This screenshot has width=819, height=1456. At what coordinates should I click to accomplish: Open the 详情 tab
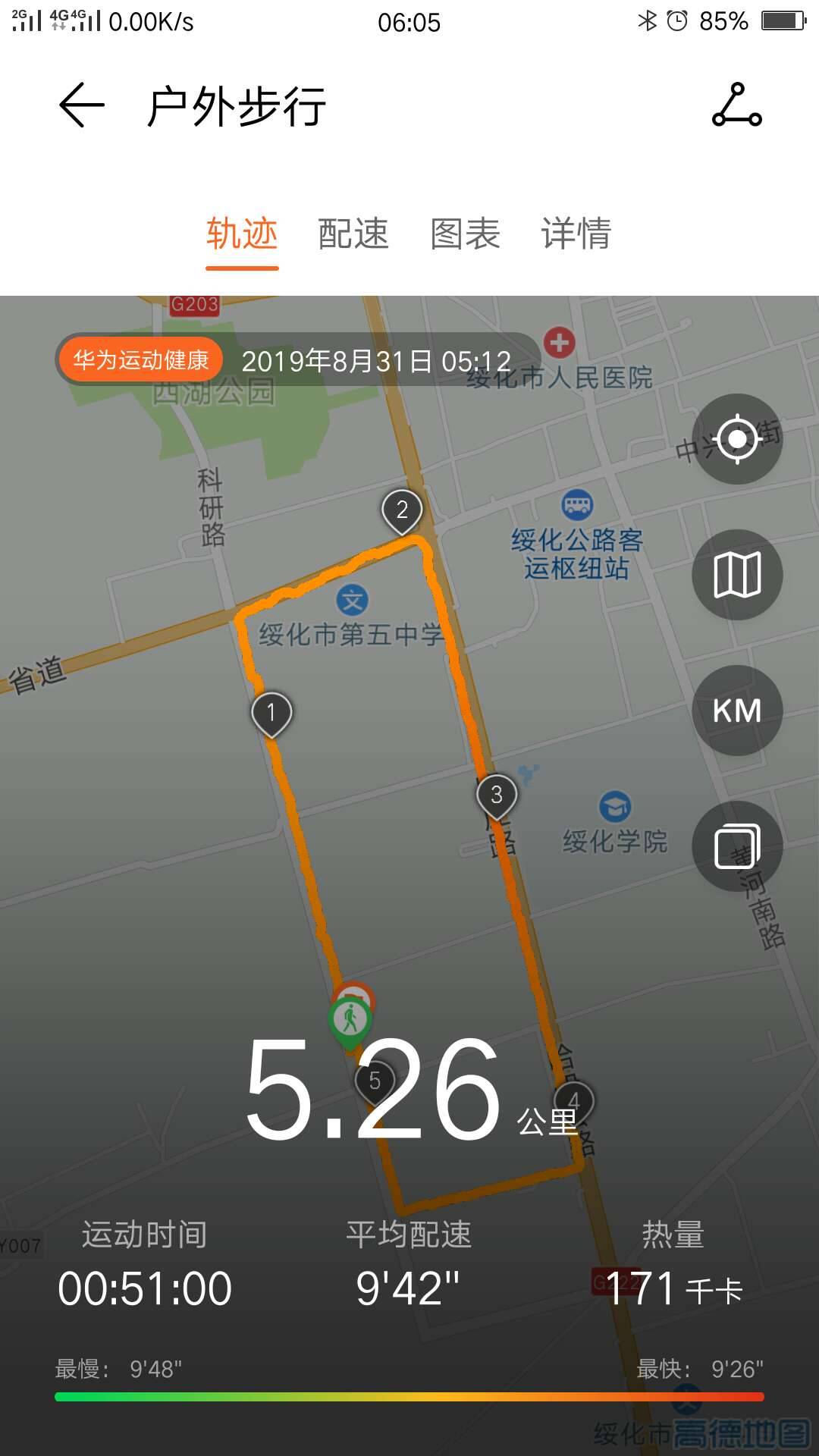tap(576, 235)
